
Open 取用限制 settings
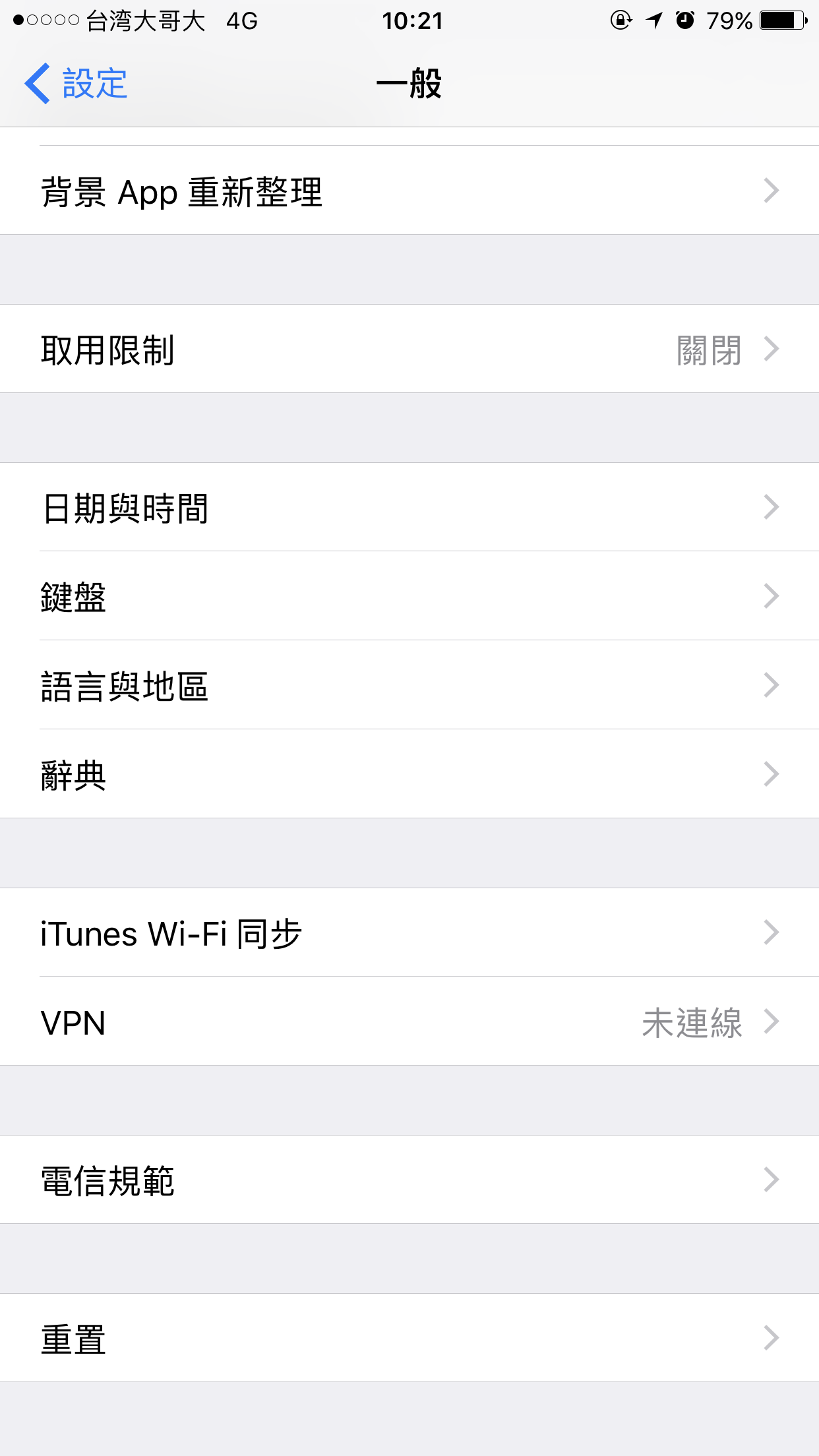pyautogui.click(x=409, y=349)
